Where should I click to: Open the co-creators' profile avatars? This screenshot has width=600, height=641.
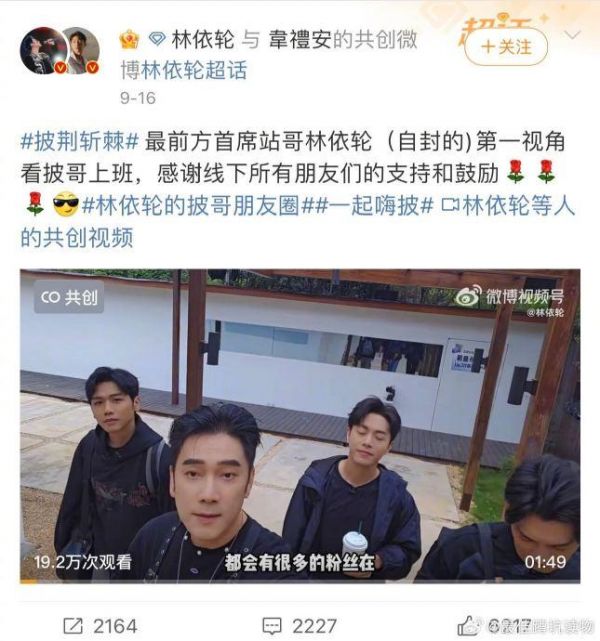coord(59,51)
